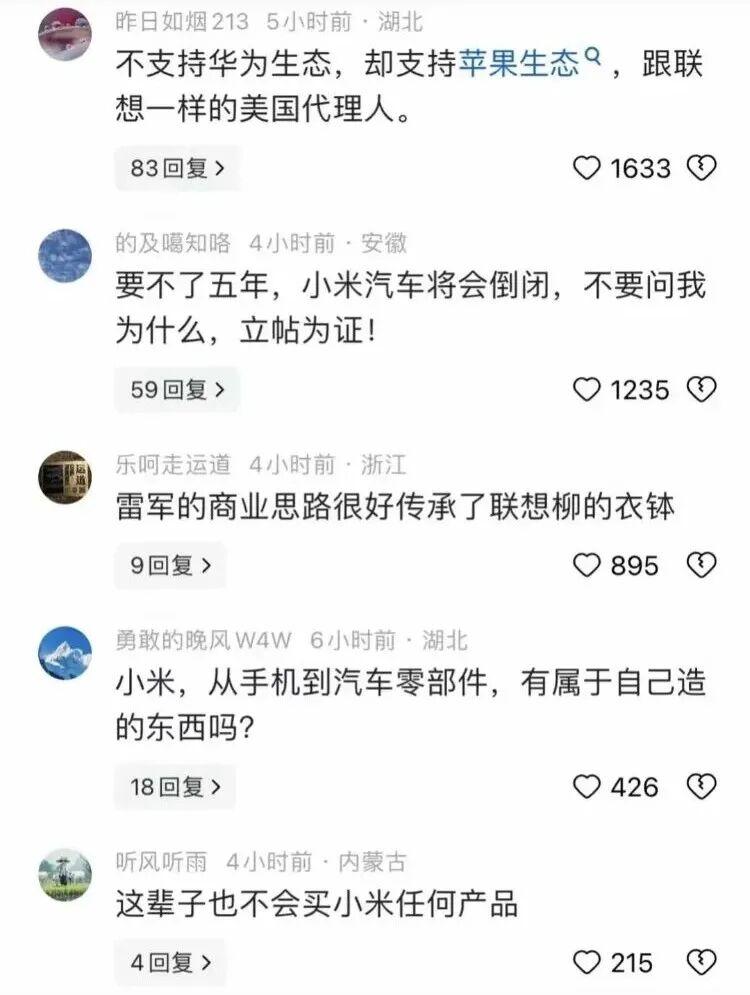The height and width of the screenshot is (995, 750).
Task: Dislike the comment by 听风听雨
Action: 702,963
